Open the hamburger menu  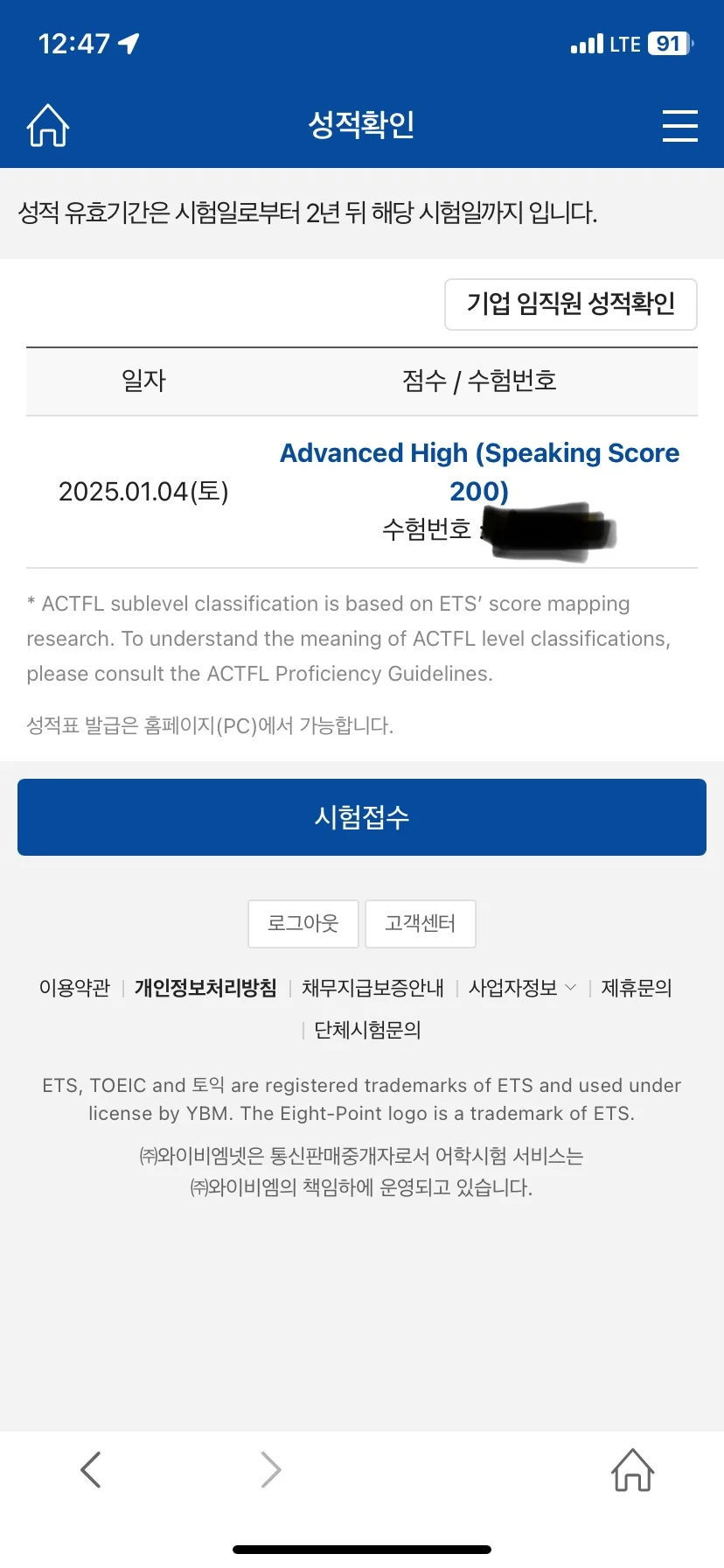[x=679, y=125]
